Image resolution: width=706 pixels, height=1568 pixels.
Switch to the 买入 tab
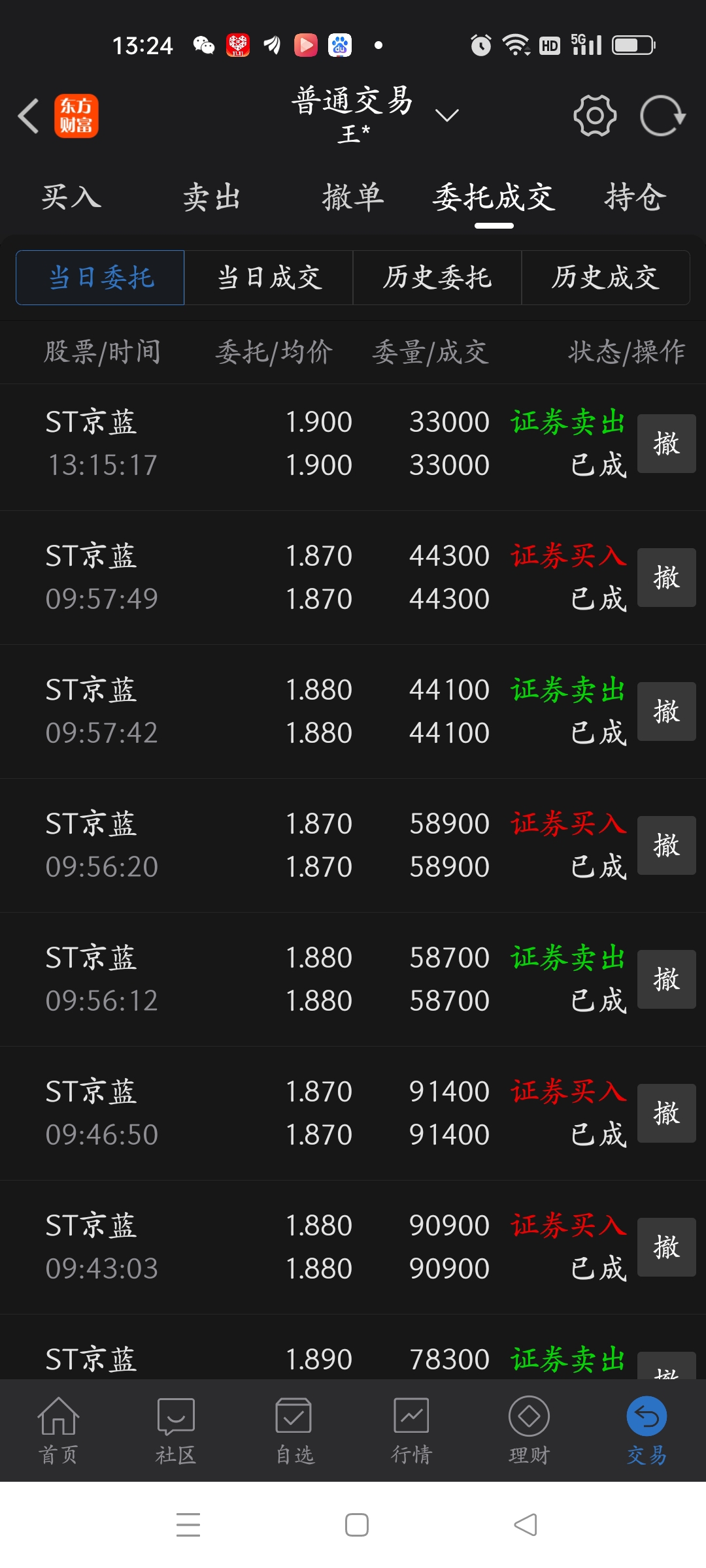click(x=71, y=197)
